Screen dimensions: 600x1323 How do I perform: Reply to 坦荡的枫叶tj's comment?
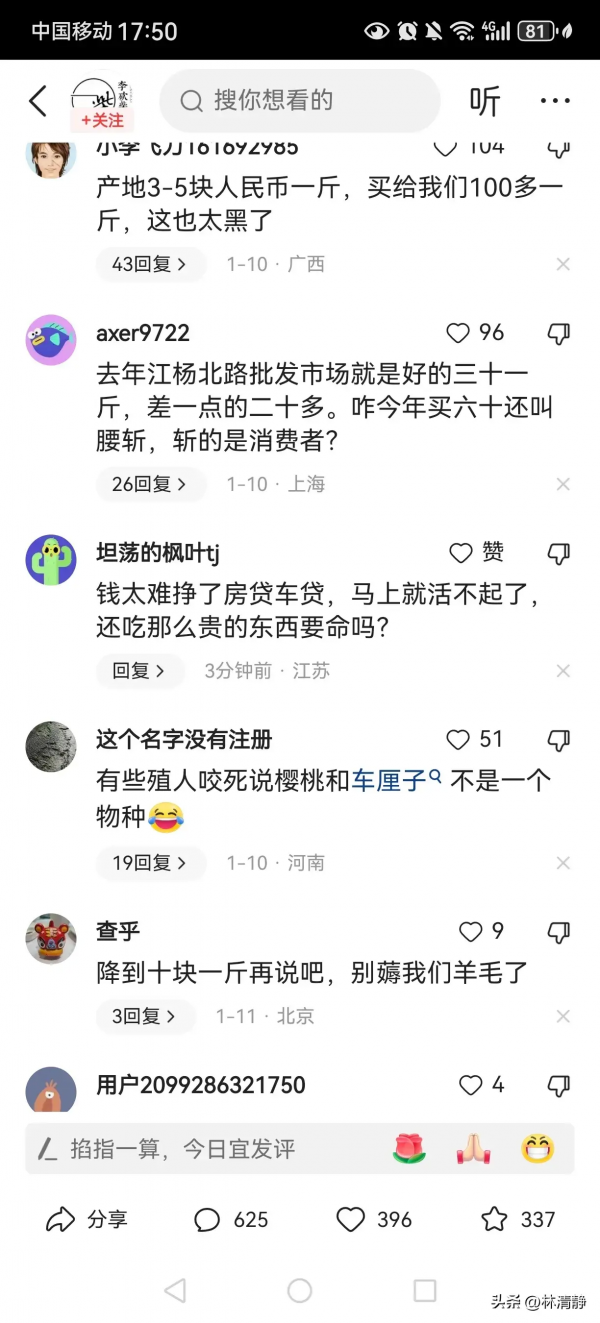click(140, 671)
